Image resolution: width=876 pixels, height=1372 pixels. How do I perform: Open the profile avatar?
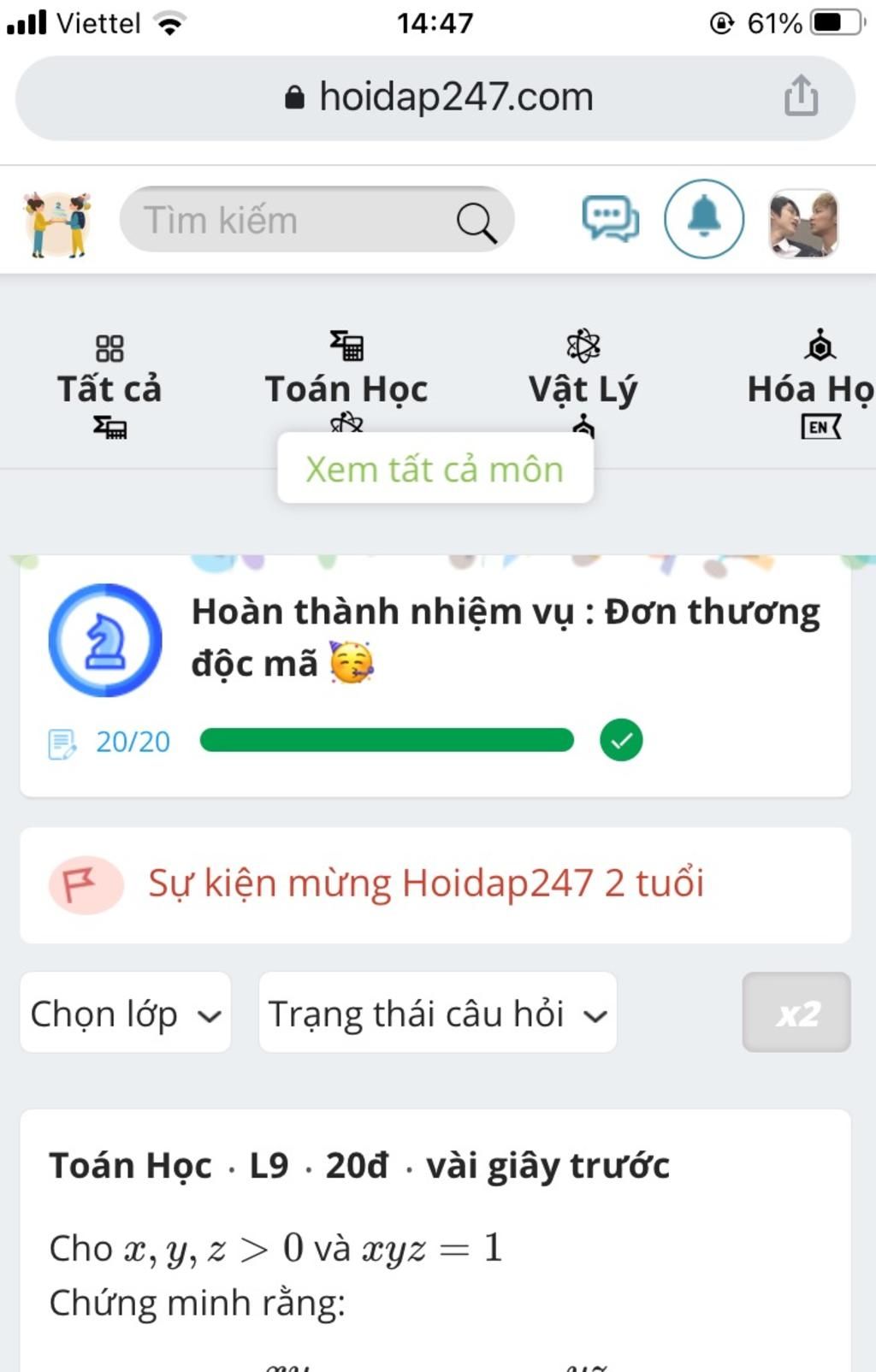click(x=803, y=223)
